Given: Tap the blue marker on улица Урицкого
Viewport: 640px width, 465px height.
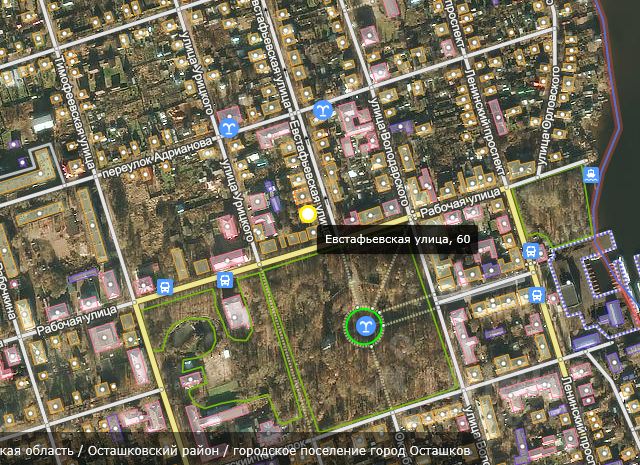Looking at the screenshot, I should click(230, 127).
